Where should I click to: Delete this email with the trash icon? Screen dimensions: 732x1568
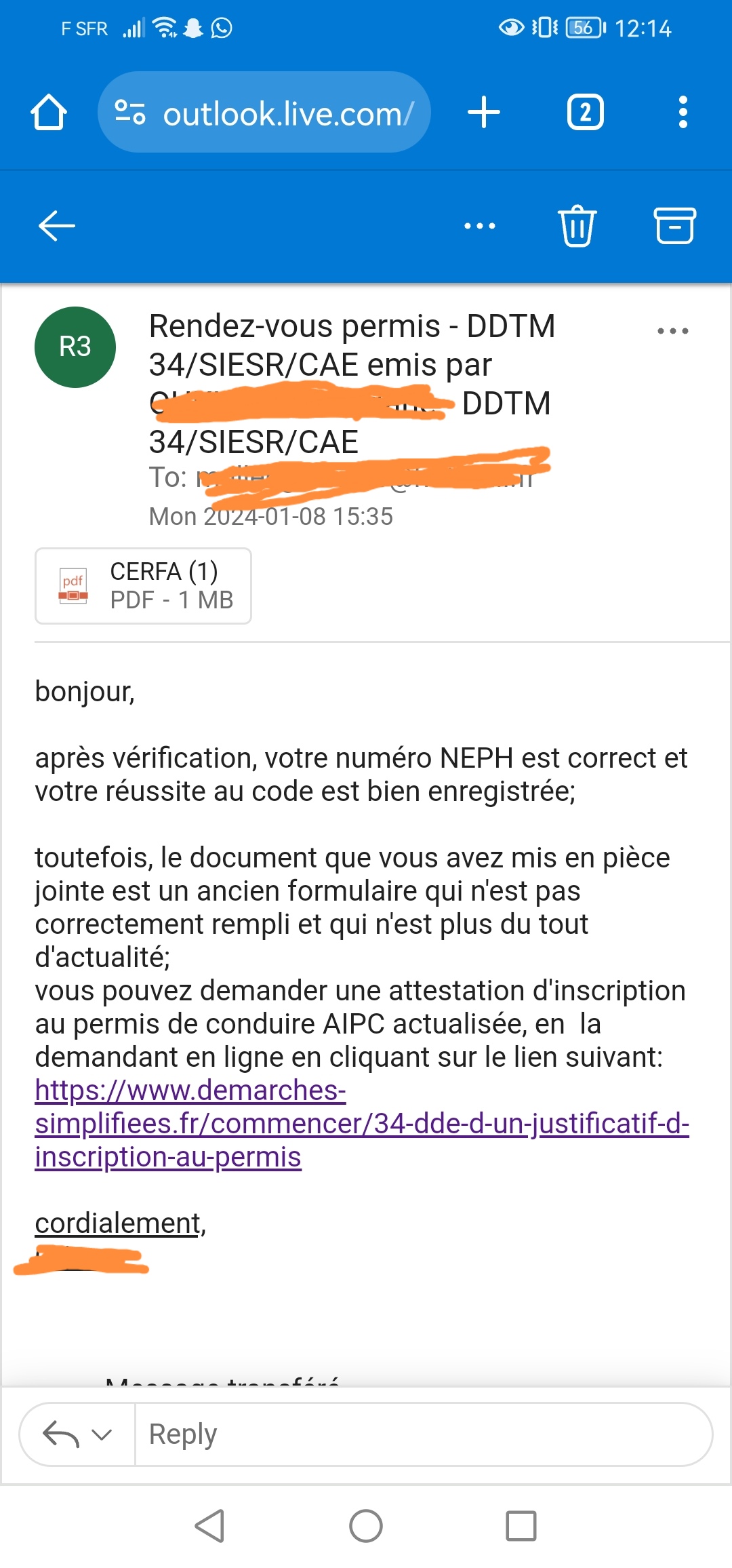click(x=577, y=226)
